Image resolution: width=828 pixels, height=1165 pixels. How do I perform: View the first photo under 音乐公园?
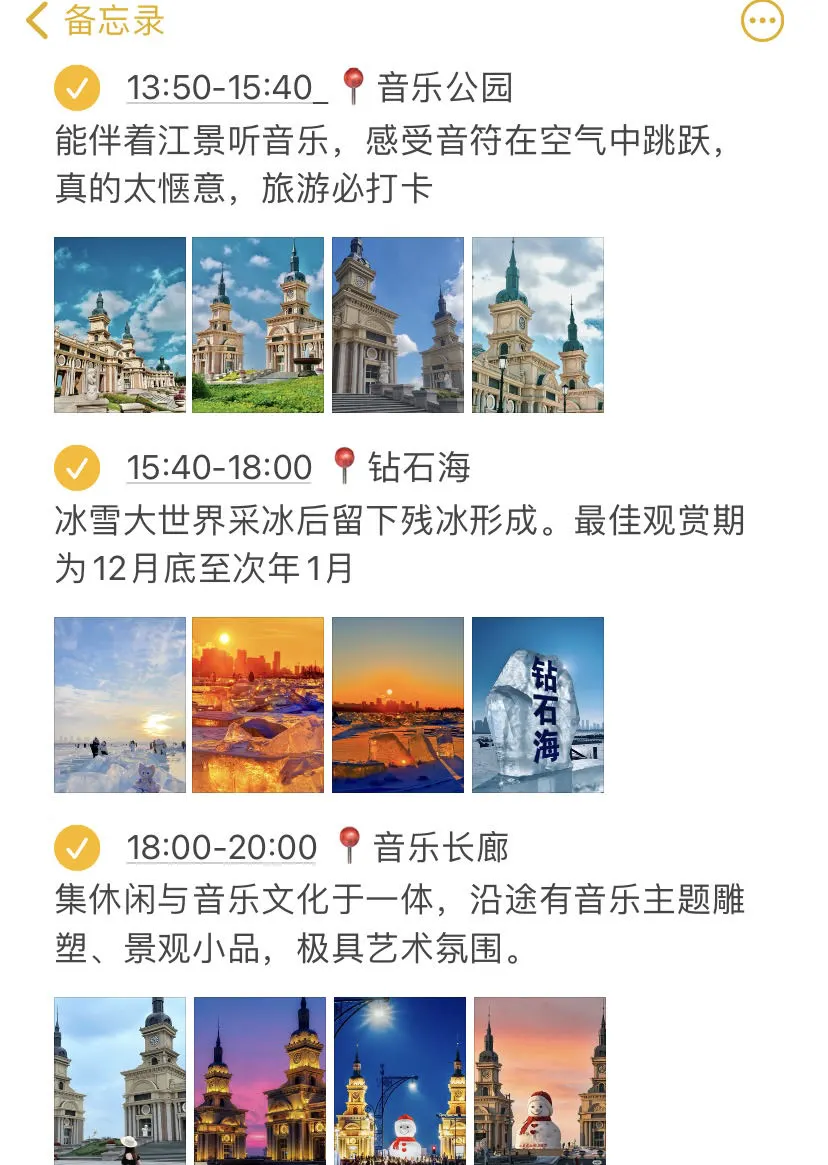click(120, 325)
